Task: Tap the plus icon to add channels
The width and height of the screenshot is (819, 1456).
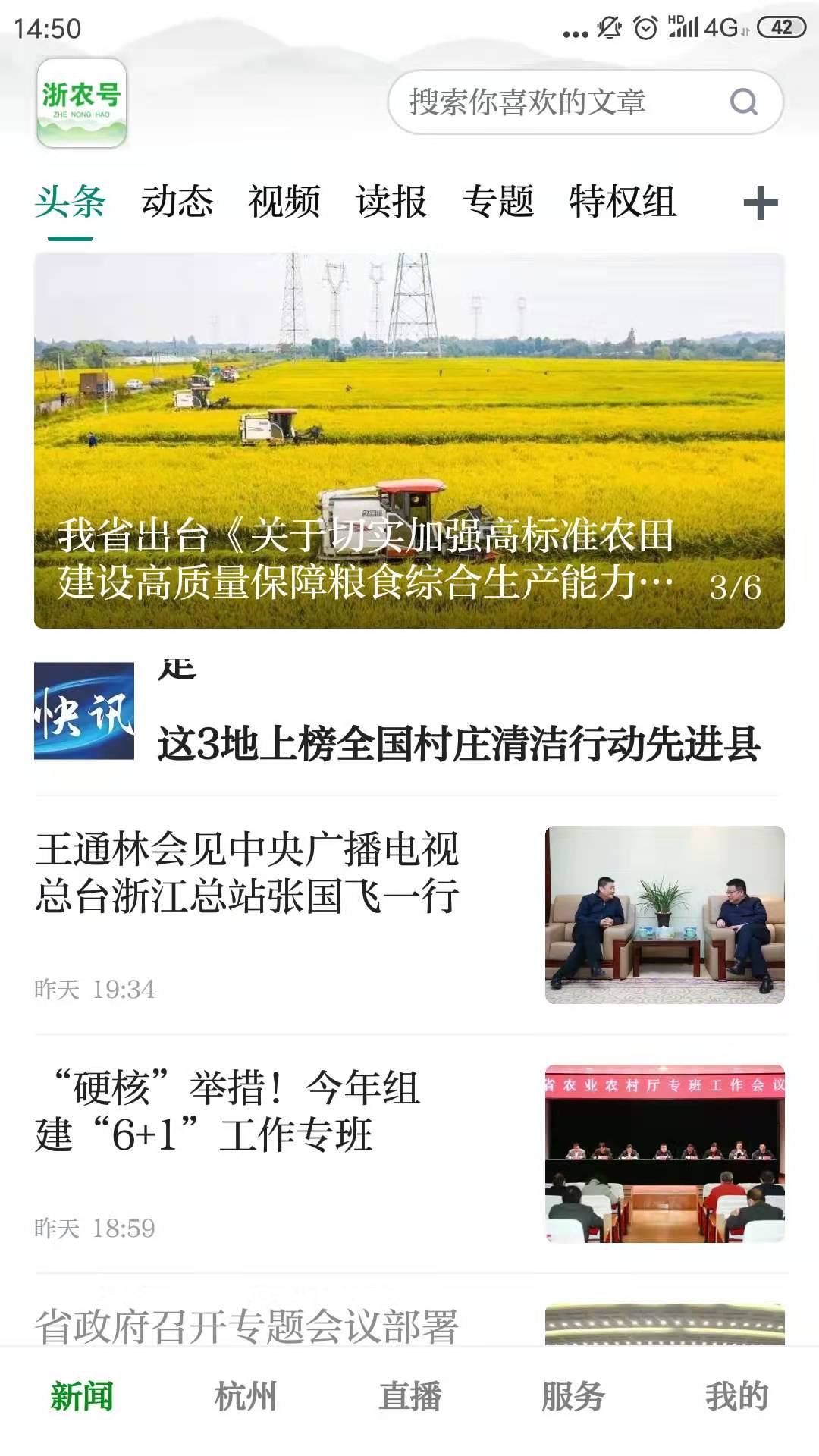Action: (761, 203)
